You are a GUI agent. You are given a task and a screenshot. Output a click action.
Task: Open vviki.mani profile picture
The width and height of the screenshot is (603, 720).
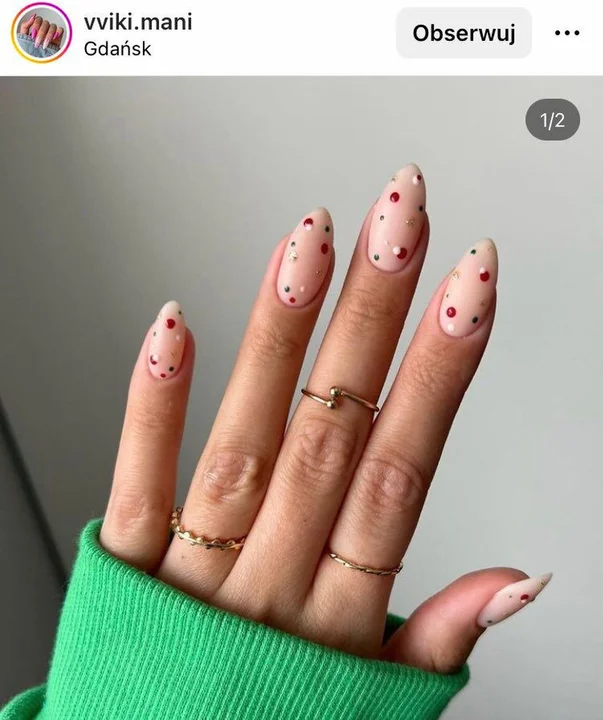coord(41,33)
